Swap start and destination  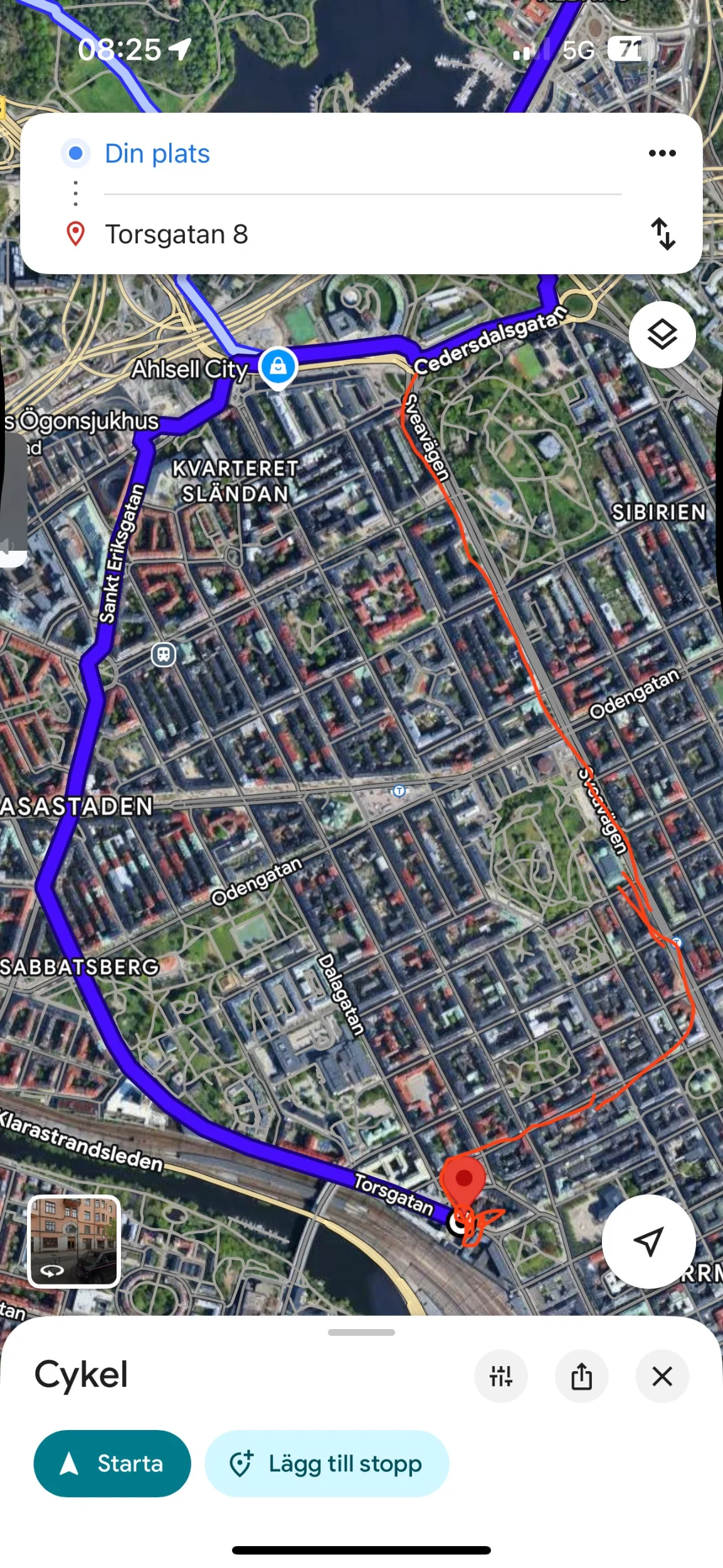point(662,234)
